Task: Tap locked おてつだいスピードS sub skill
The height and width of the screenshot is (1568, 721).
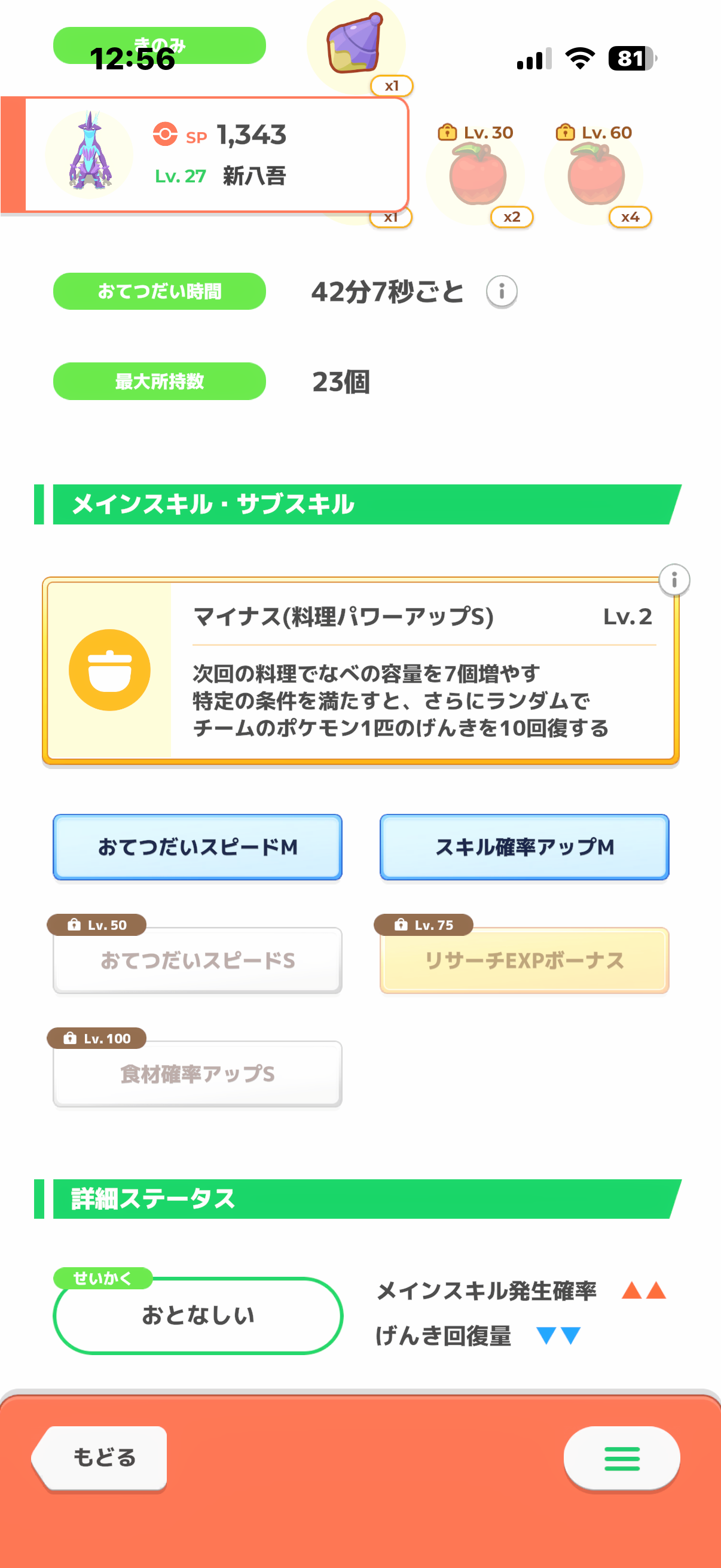Action: click(x=197, y=960)
